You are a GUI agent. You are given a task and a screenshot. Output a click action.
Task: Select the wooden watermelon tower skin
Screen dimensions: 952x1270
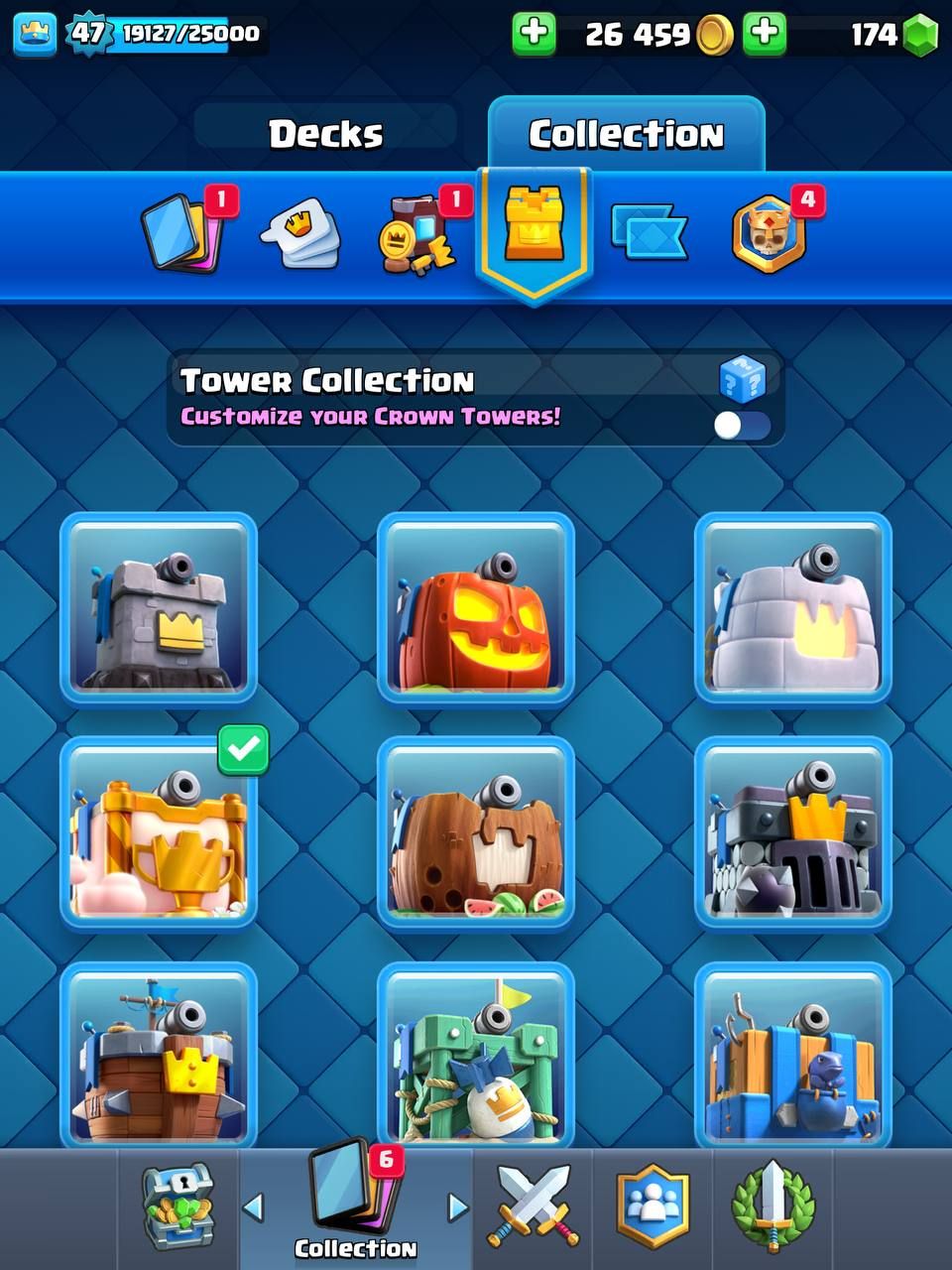[476, 832]
